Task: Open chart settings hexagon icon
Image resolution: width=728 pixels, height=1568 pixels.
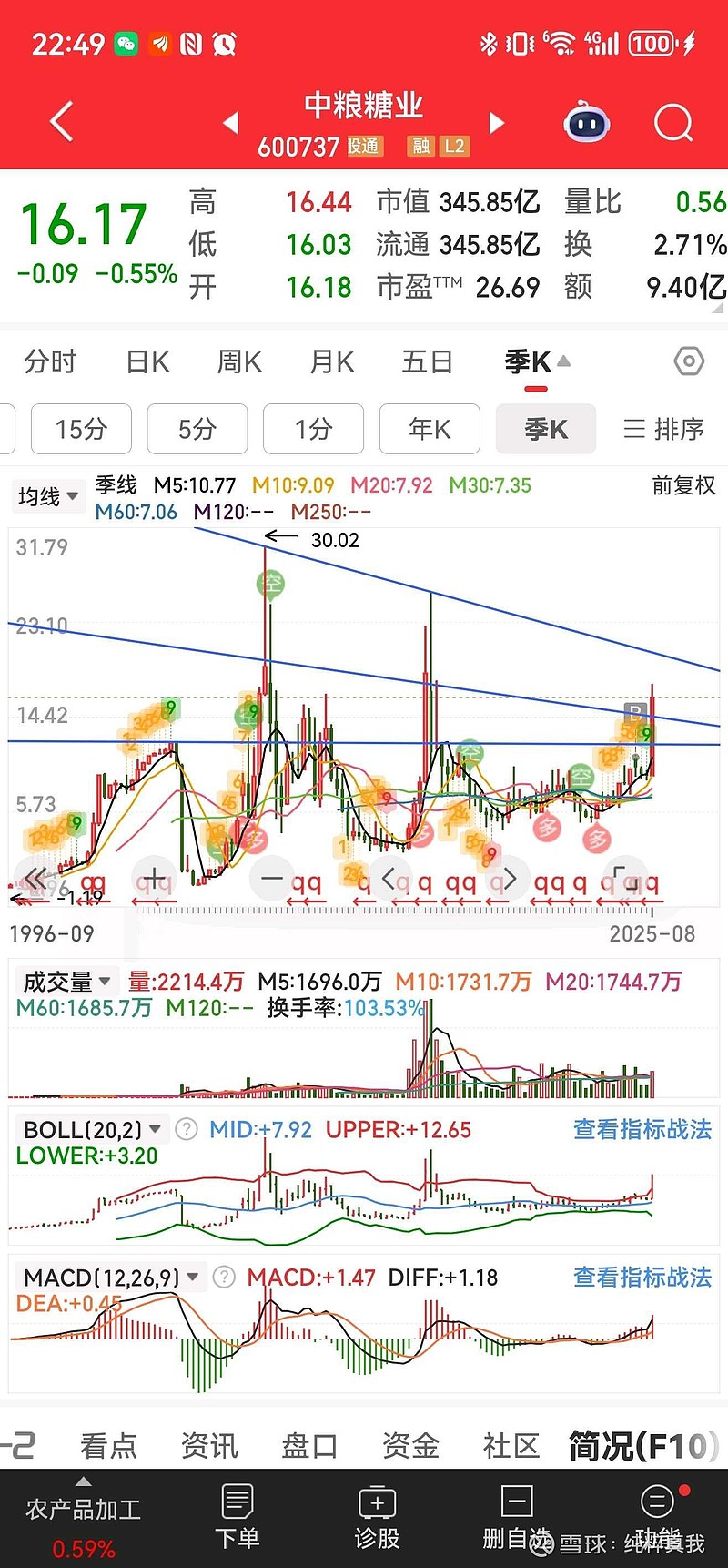Action: click(689, 362)
